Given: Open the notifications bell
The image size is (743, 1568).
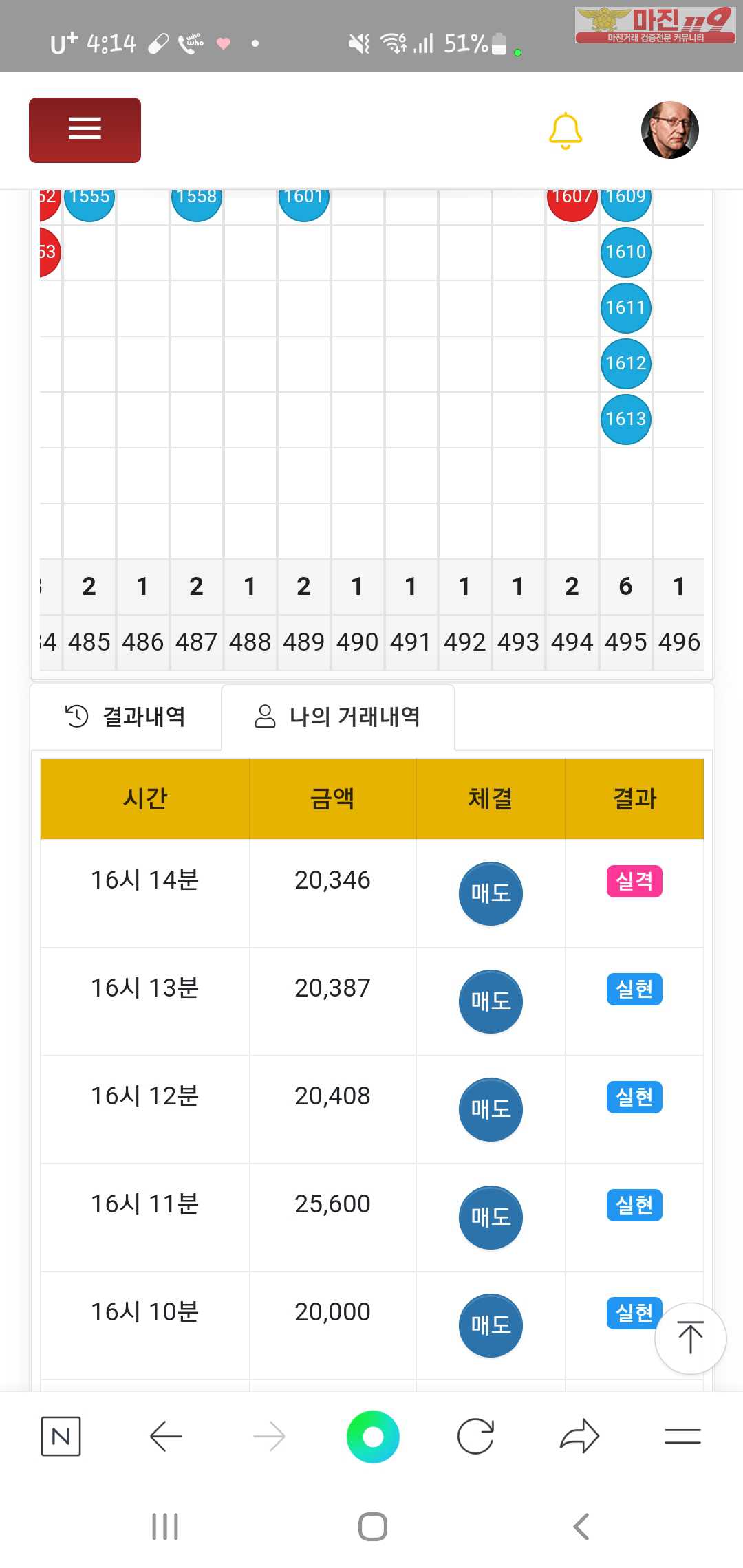Looking at the screenshot, I should coord(566,130).
